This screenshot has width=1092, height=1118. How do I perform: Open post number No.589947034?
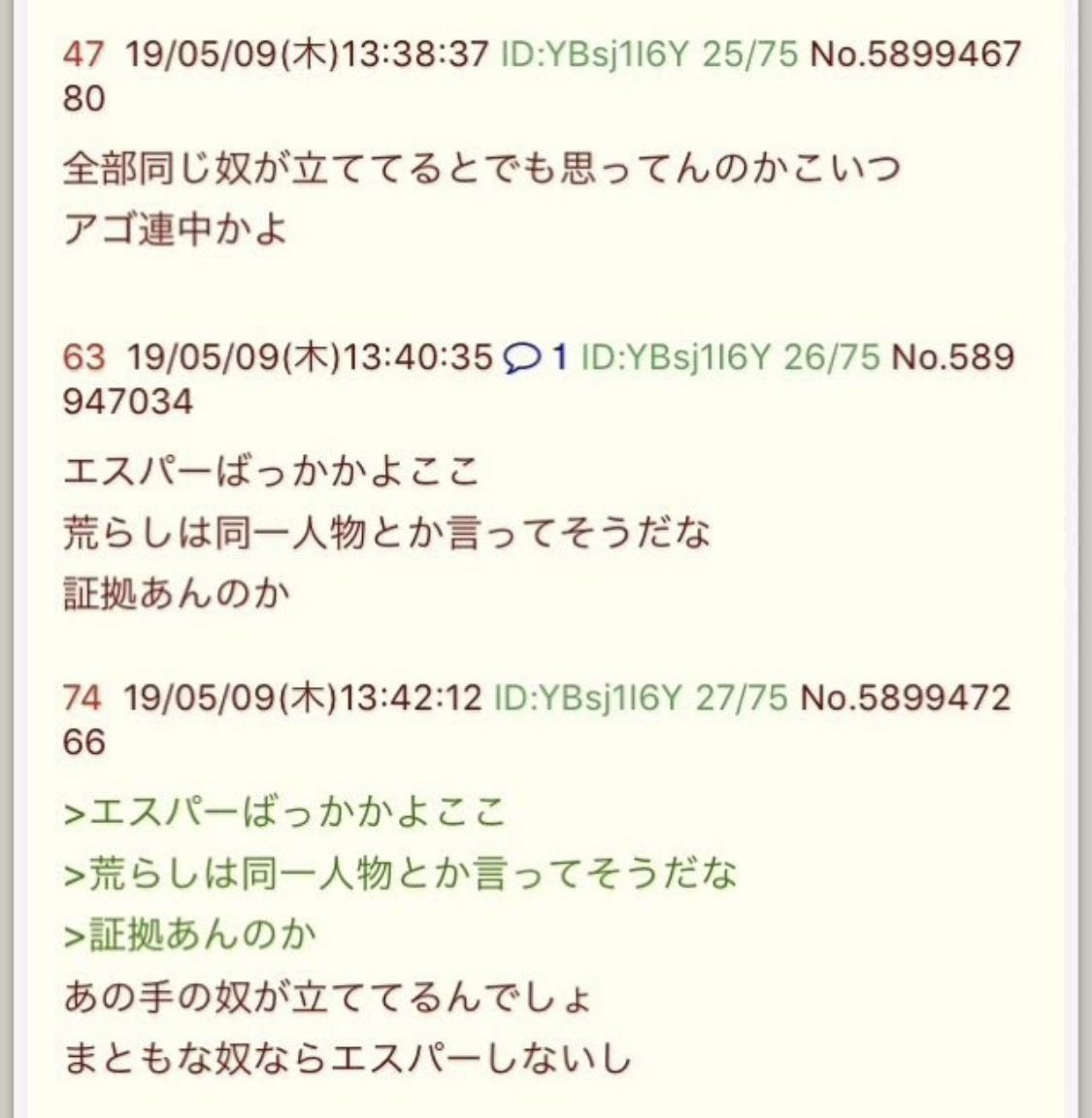point(952,358)
